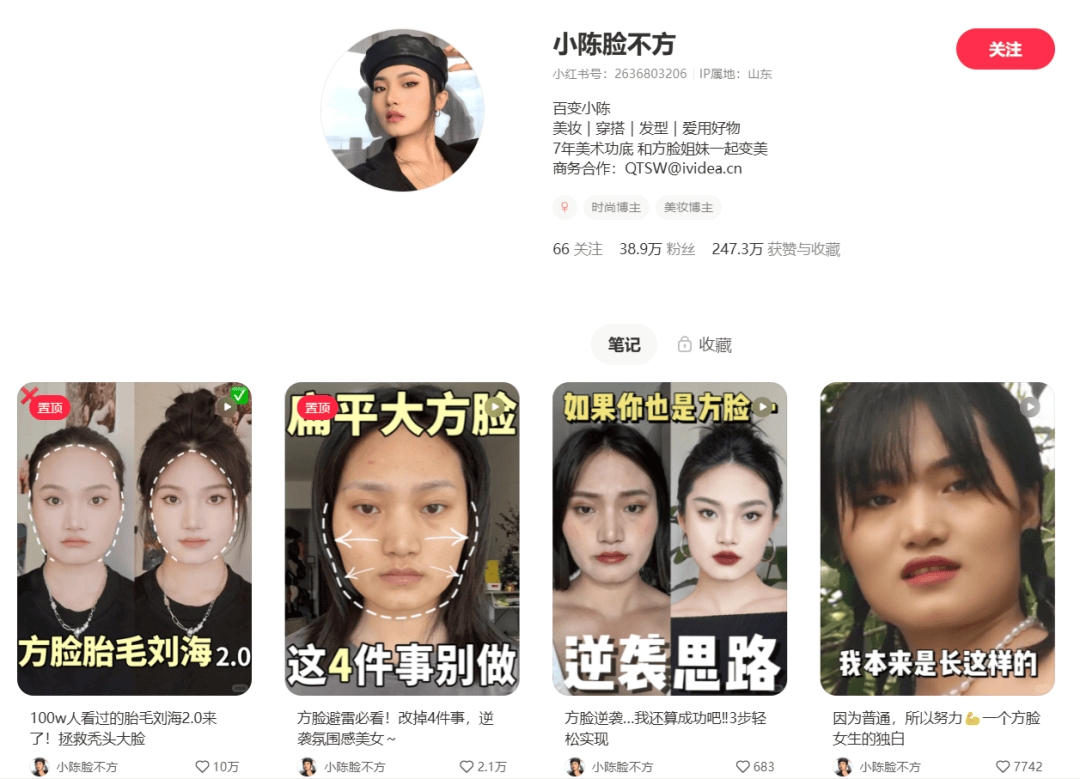Open 关注 following list showing 66

(577, 249)
